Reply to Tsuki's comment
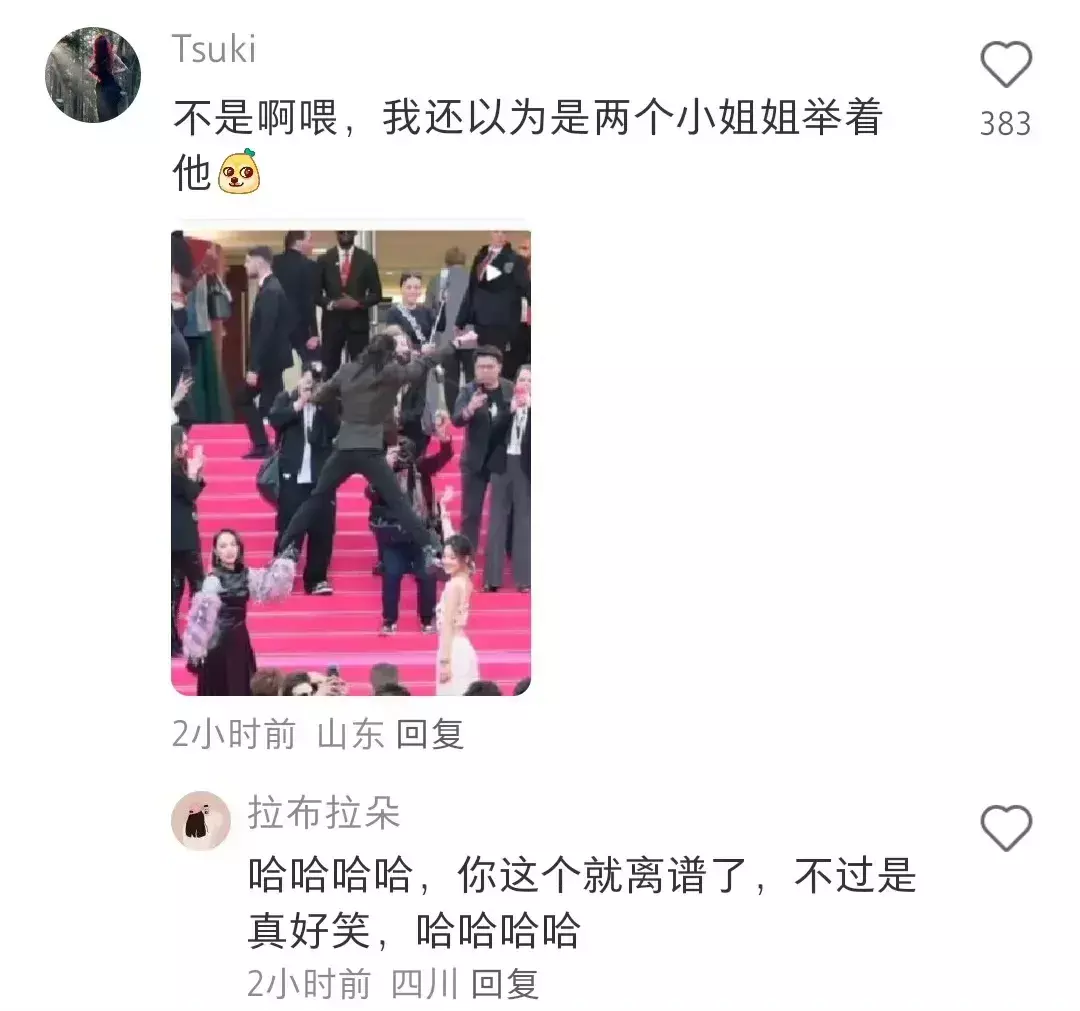 click(x=430, y=735)
